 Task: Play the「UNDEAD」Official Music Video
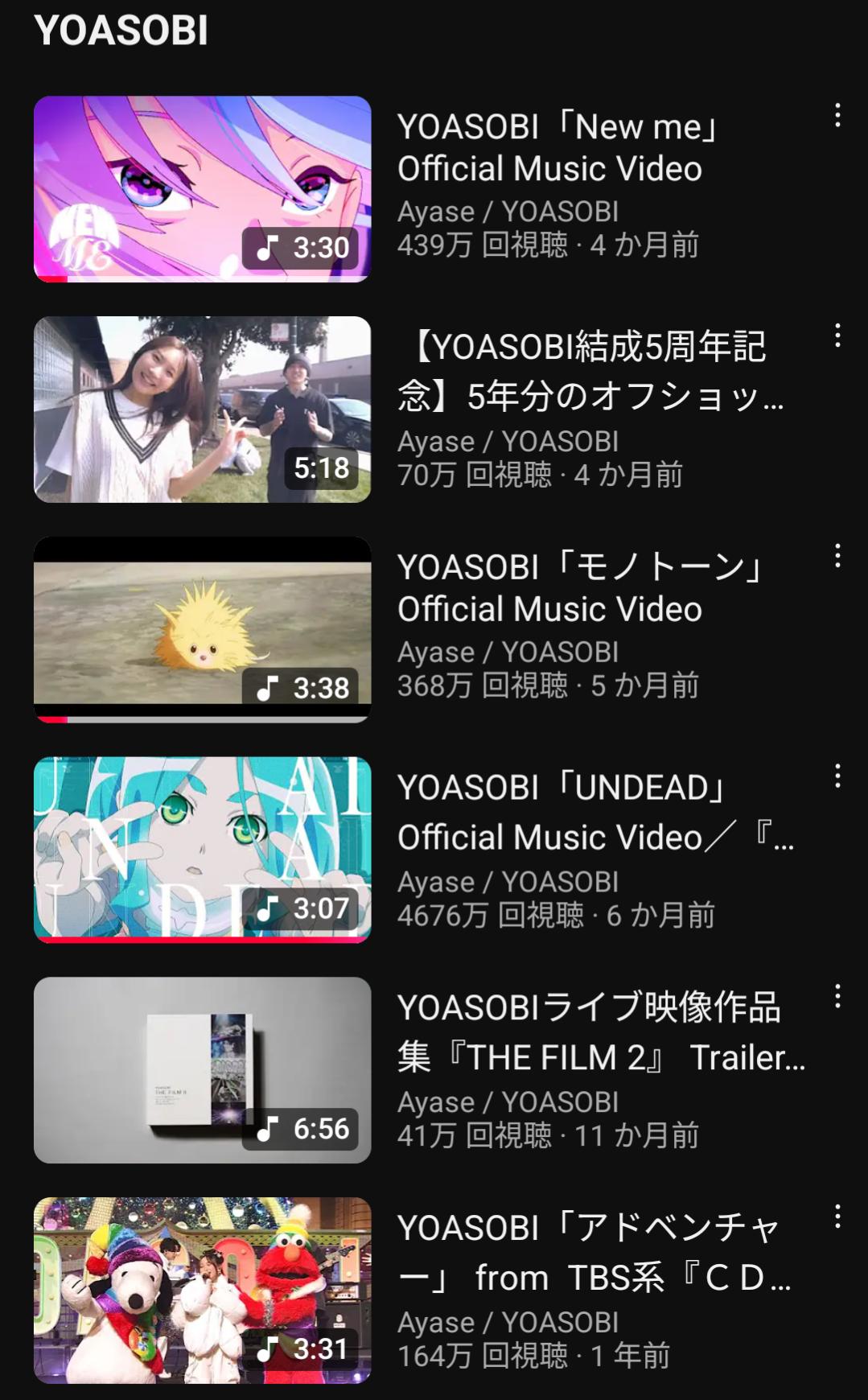pos(202,850)
